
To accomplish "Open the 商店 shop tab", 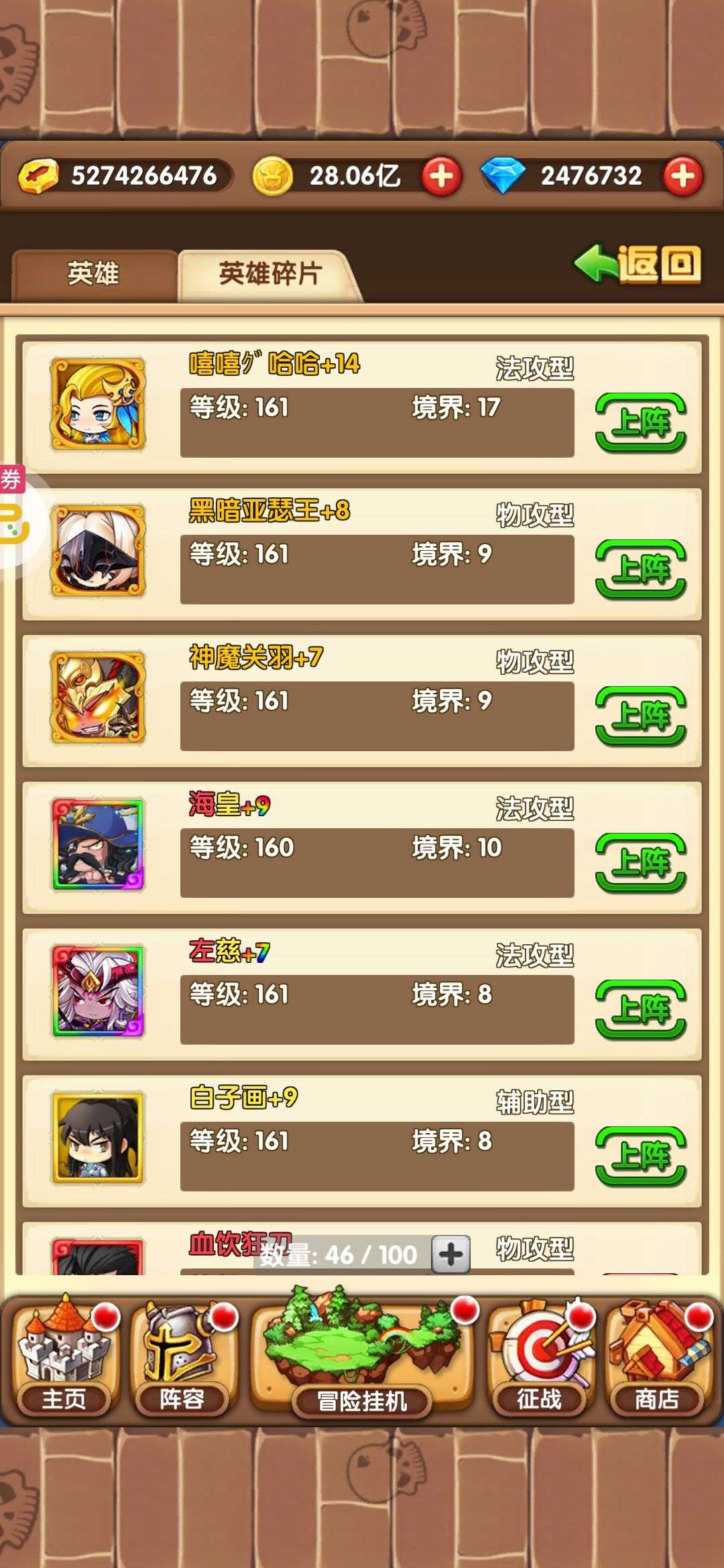I will [x=658, y=1360].
